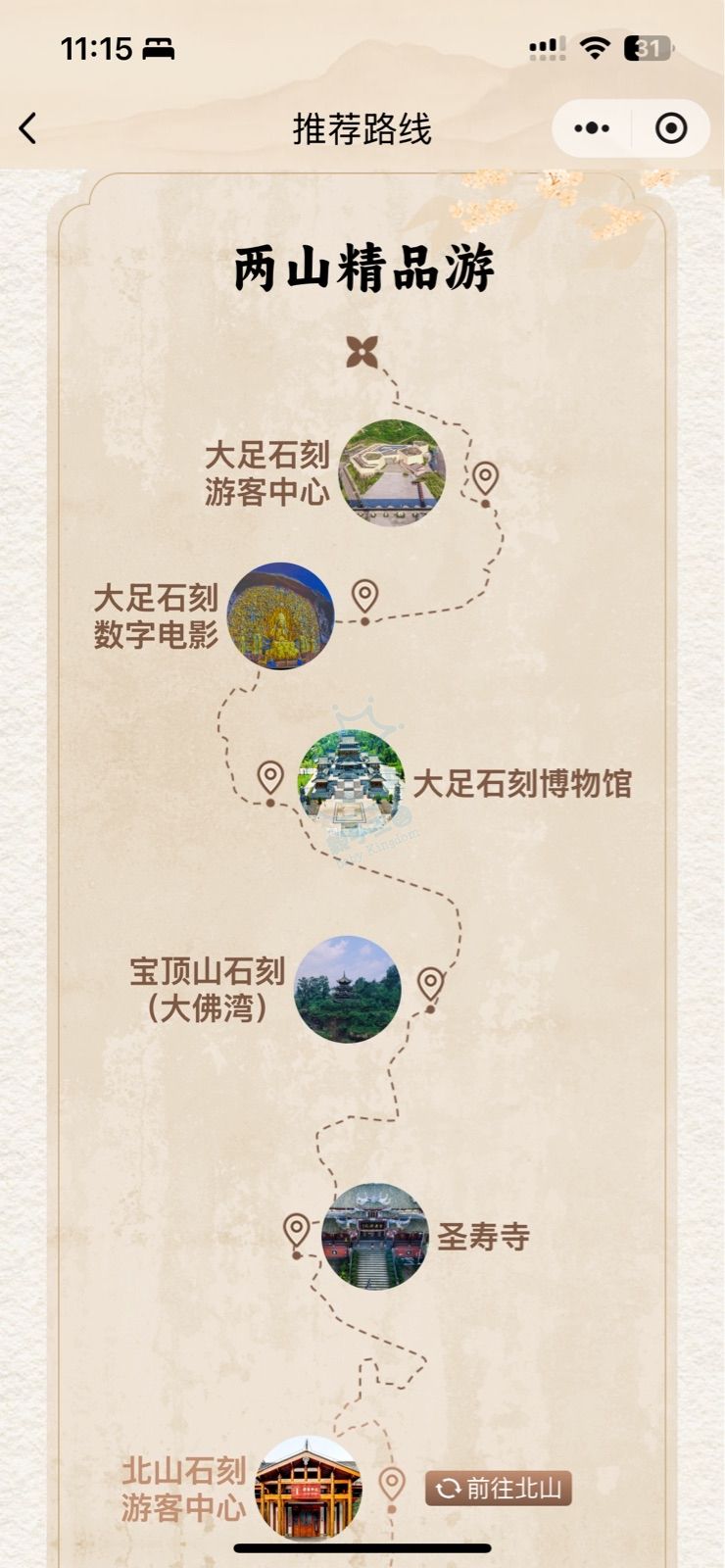Tap the location pin beside 宝顶山石刻
725x1568 pixels.
point(431,983)
